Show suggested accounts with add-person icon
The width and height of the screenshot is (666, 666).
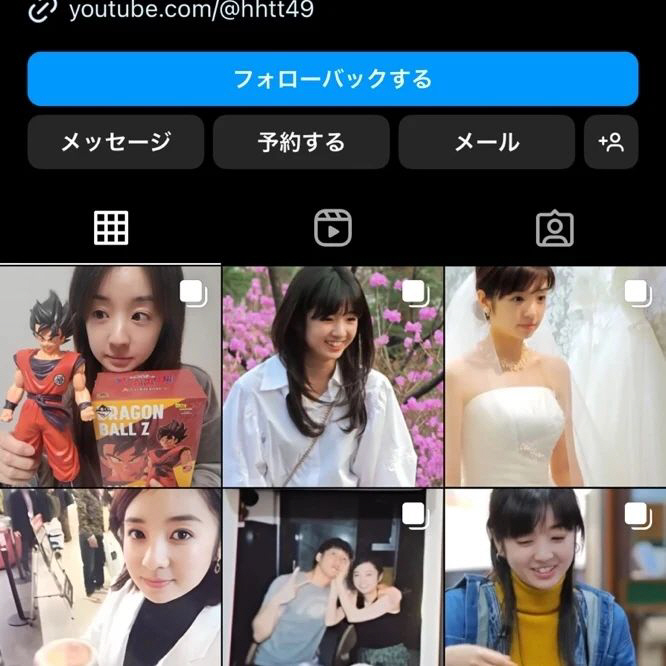tap(611, 142)
